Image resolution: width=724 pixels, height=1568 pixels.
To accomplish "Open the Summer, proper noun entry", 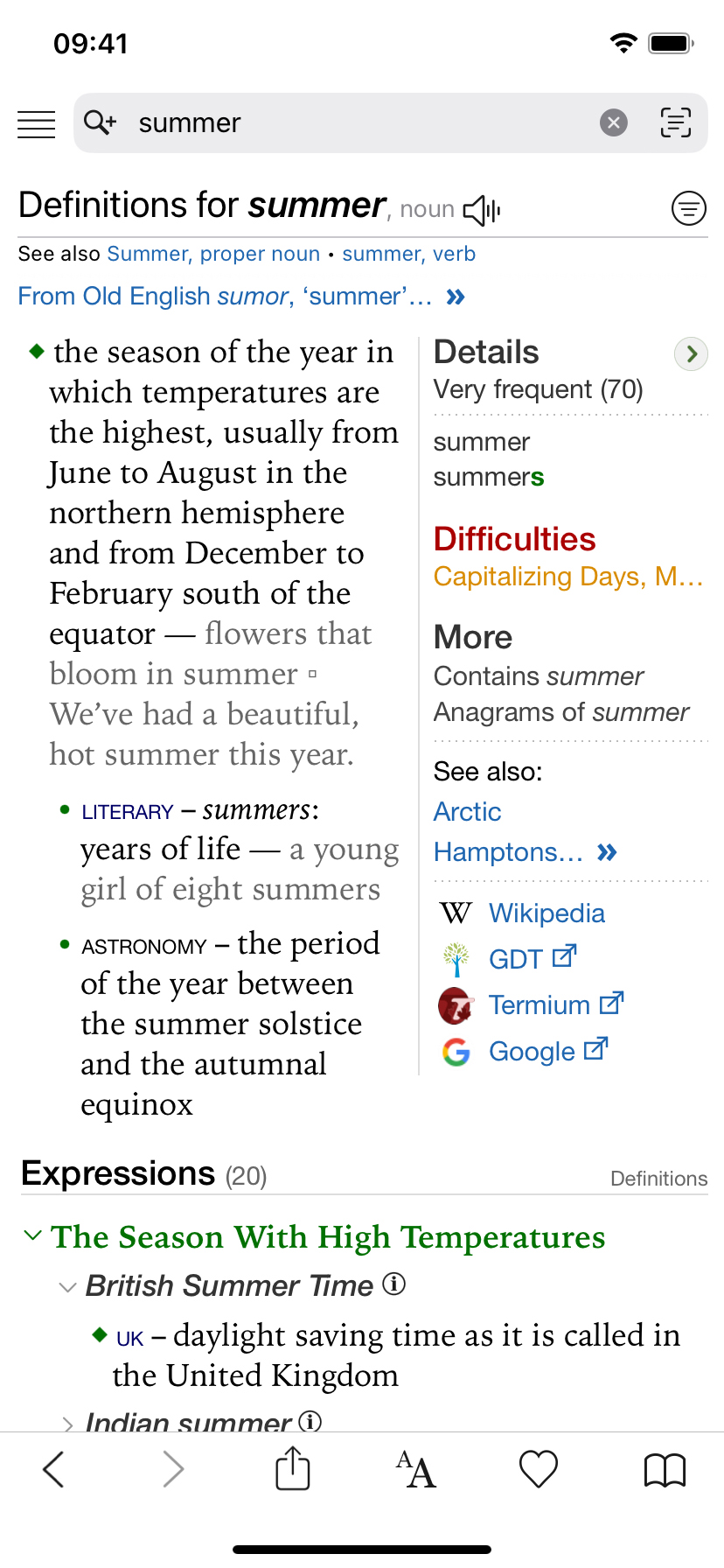I will click(213, 254).
